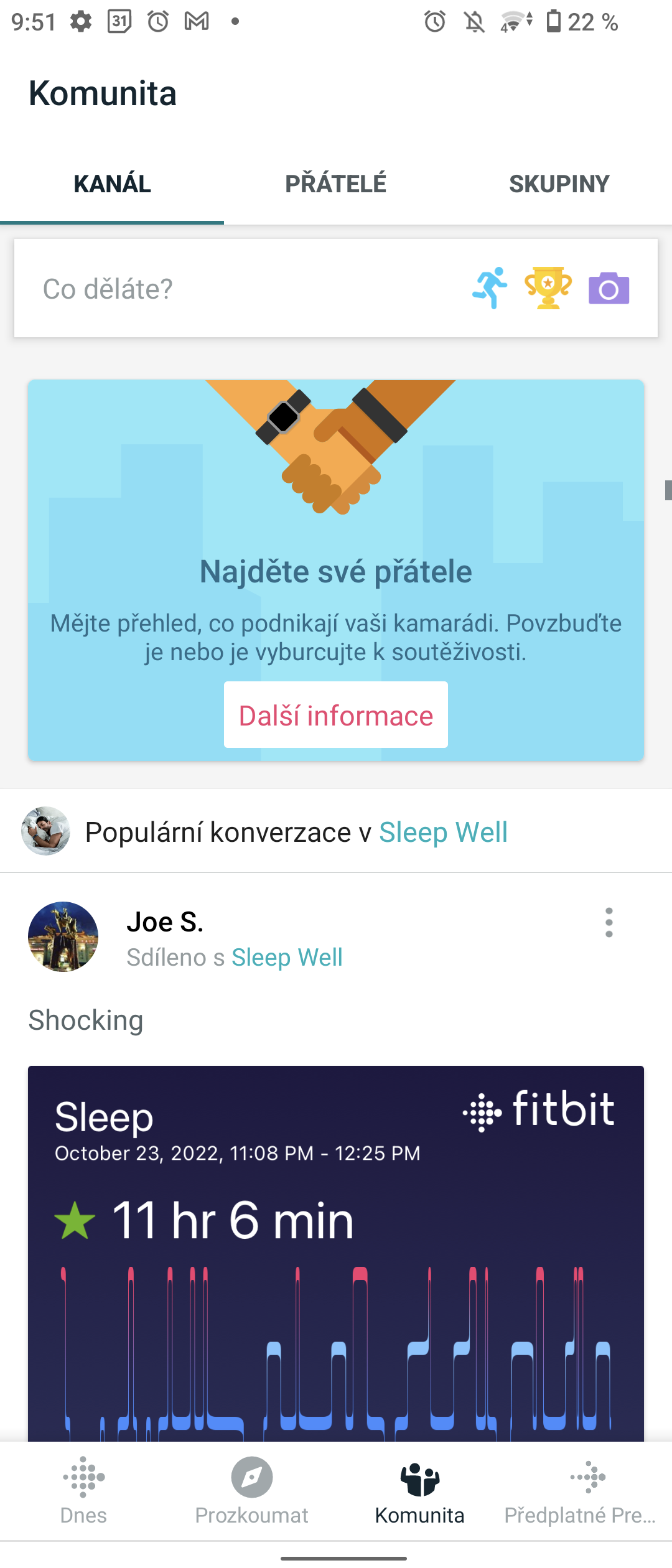This screenshot has height=1568, width=672.
Task: Click the right-edge scroll indicator
Action: tap(667, 492)
